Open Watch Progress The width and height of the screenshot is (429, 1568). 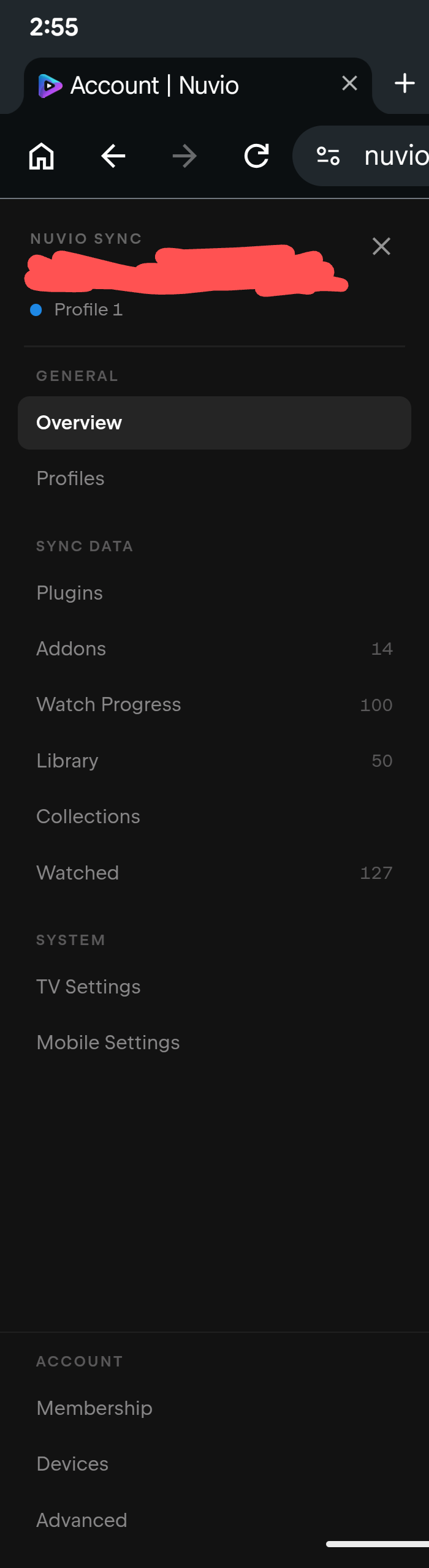(x=214, y=704)
